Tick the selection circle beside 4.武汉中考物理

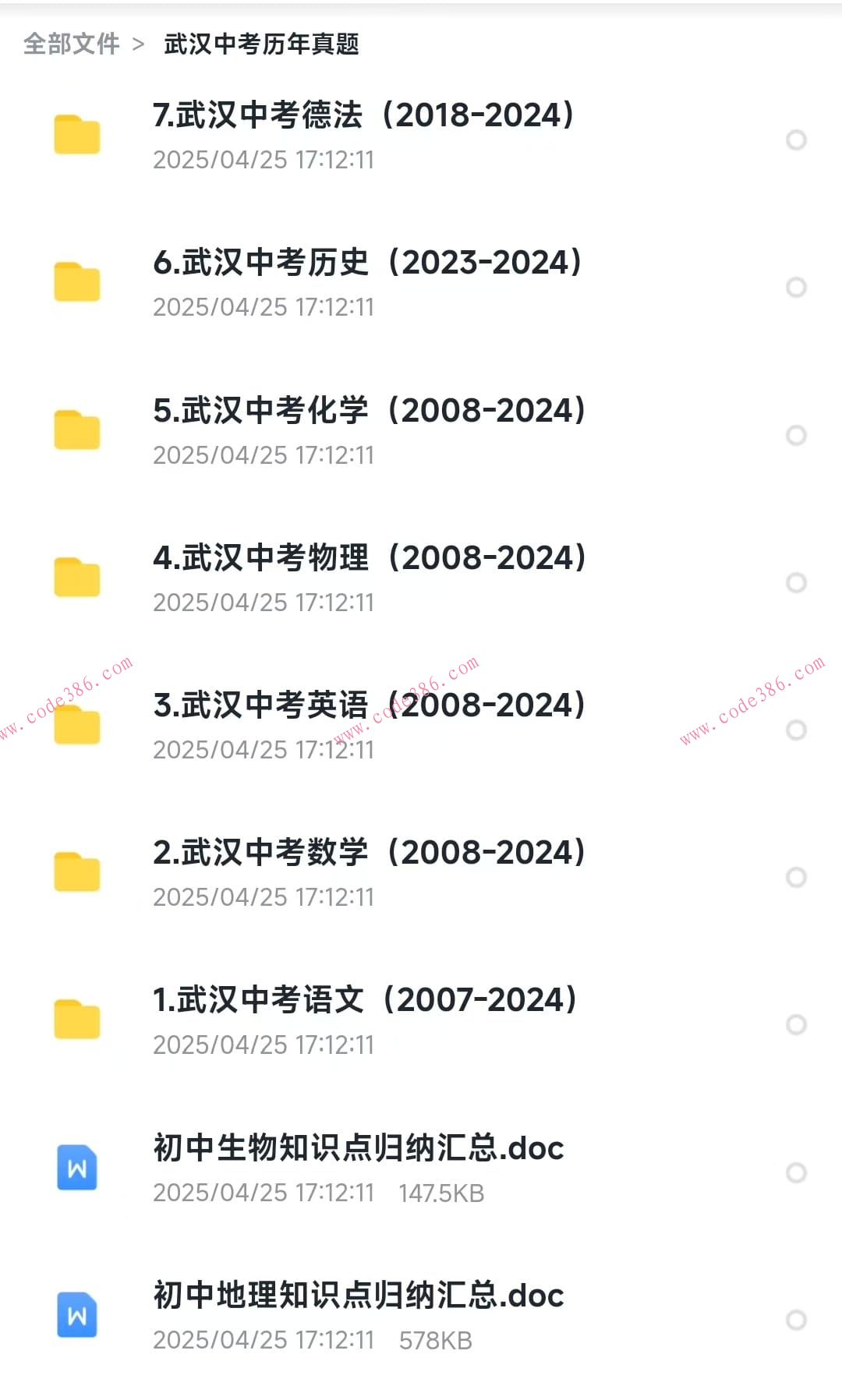(x=797, y=582)
